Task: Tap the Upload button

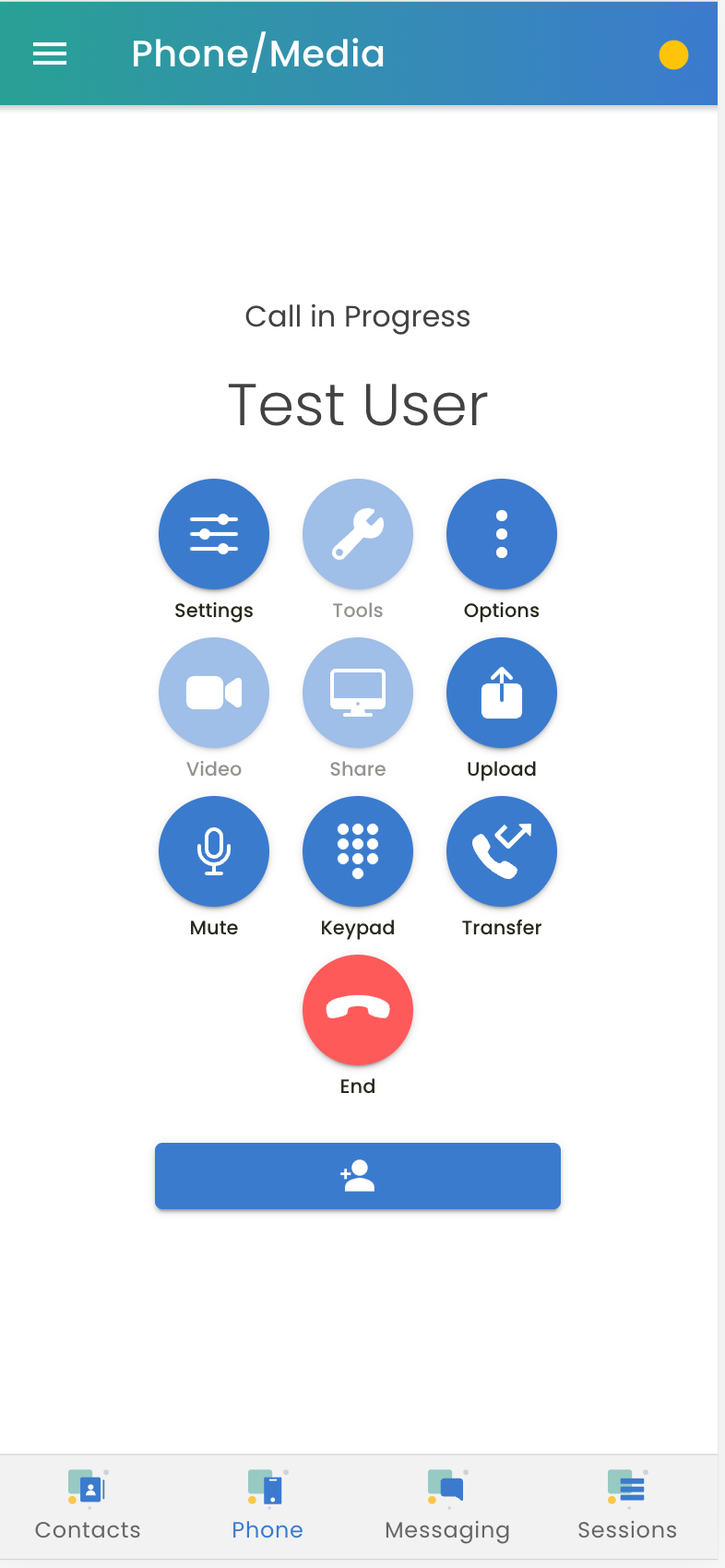Action: (x=502, y=693)
